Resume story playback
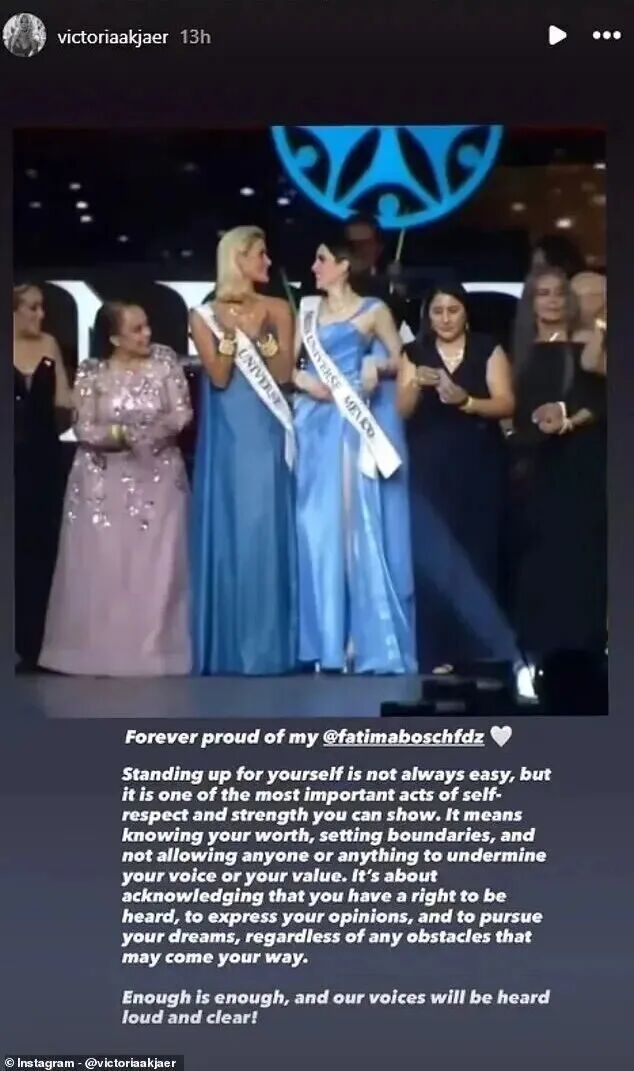This screenshot has height=1071, width=634. pos(557,35)
